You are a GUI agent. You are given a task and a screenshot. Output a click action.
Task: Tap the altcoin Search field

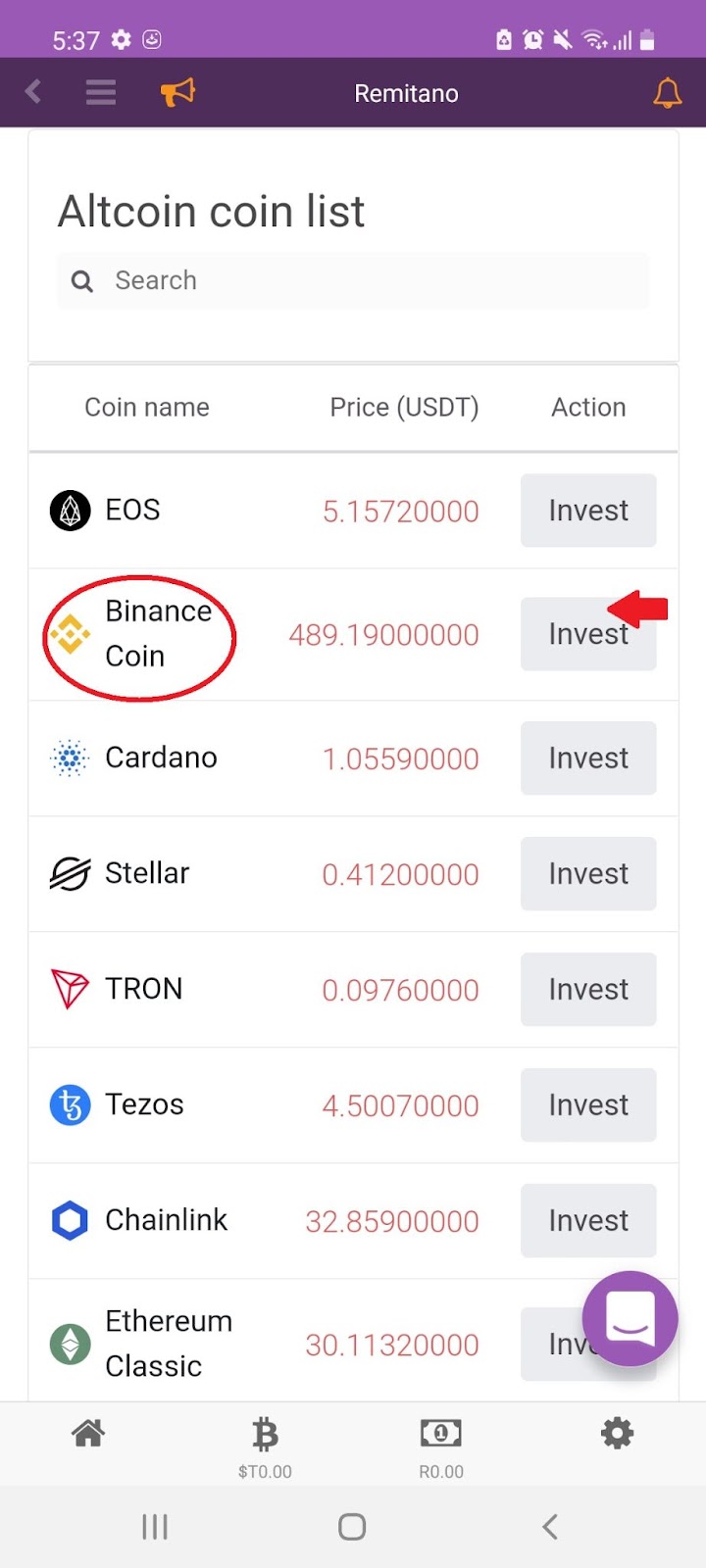coord(353,280)
